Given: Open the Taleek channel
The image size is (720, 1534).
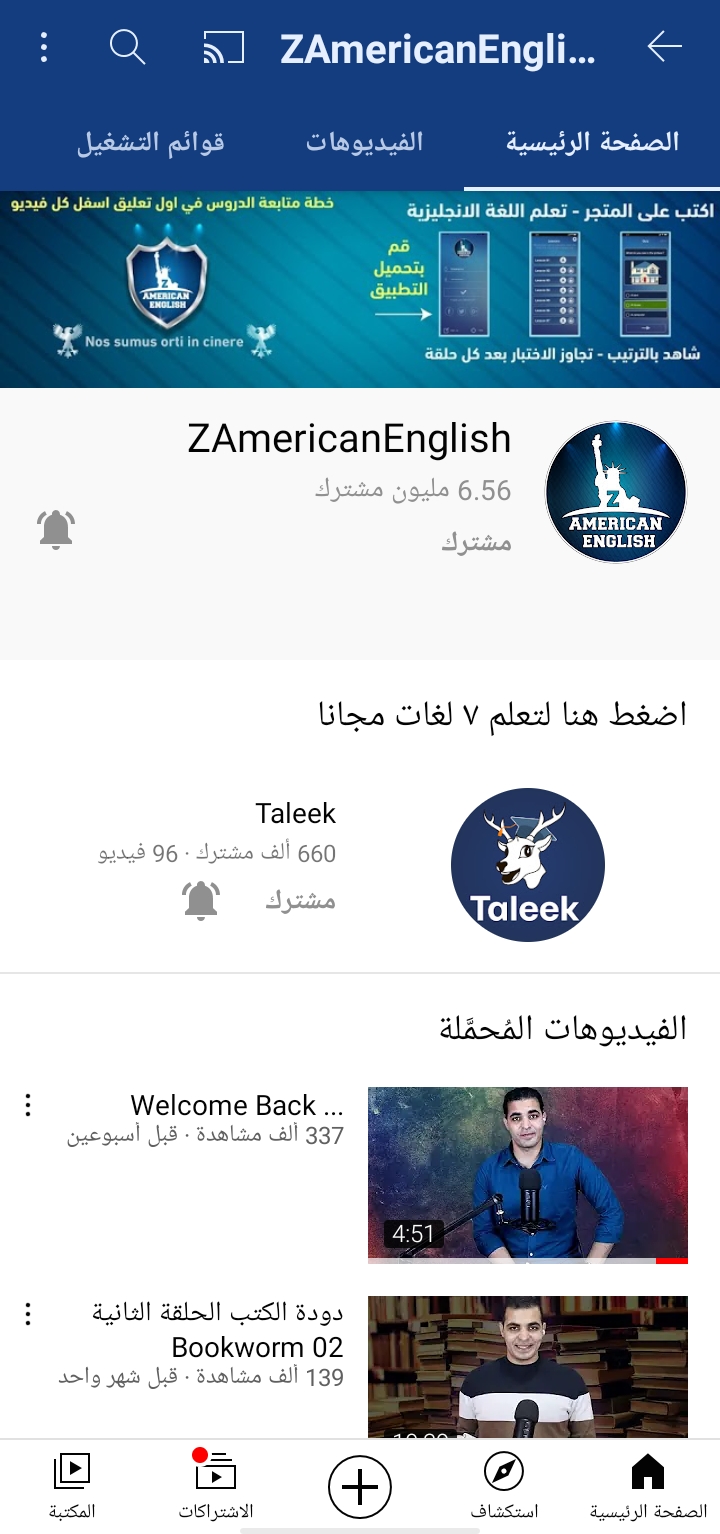Looking at the screenshot, I should (527, 864).
